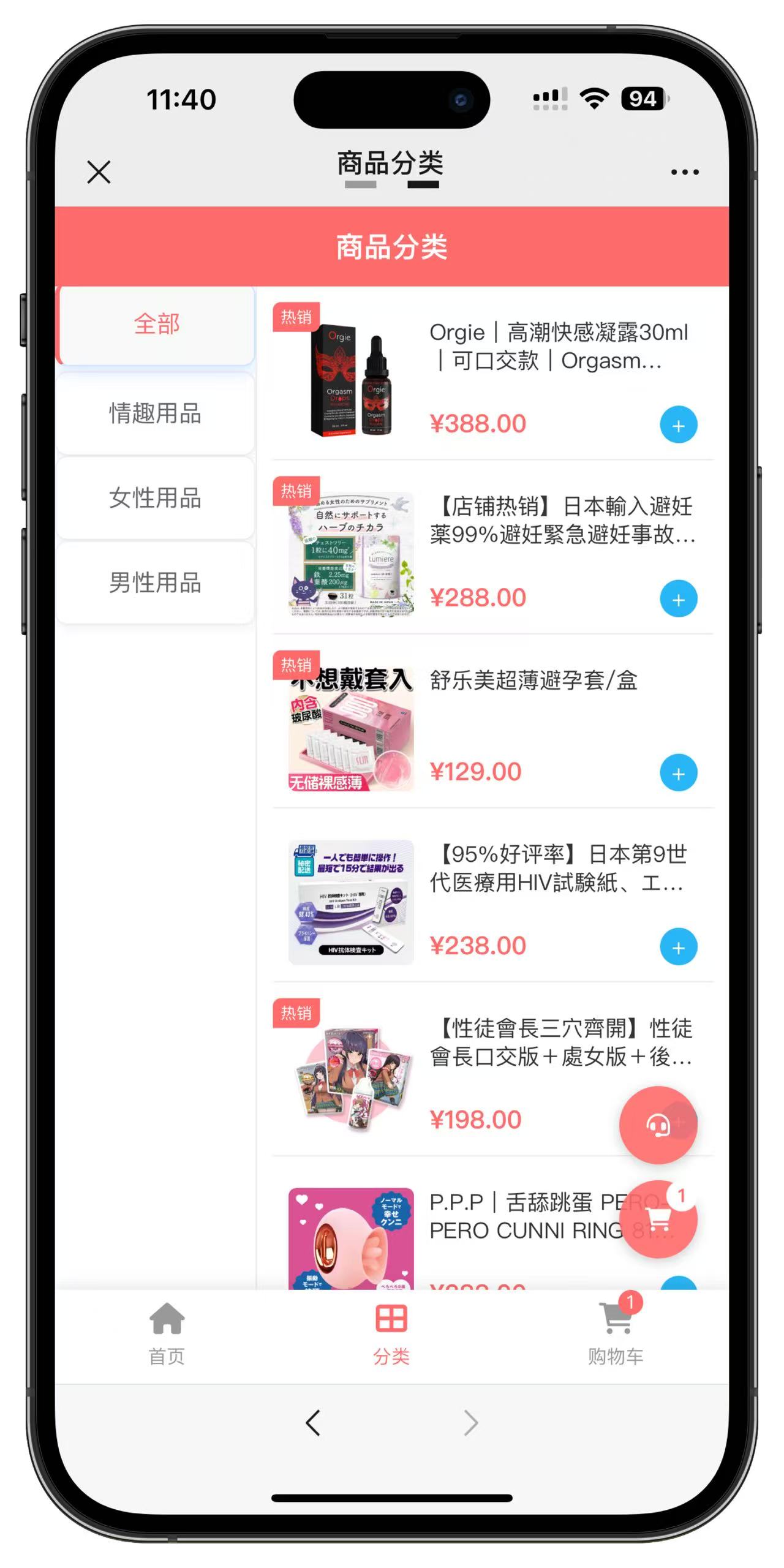Image resolution: width=784 pixels, height=1568 pixels.
Task: Switch to 情趣用品 category
Action: click(x=155, y=413)
